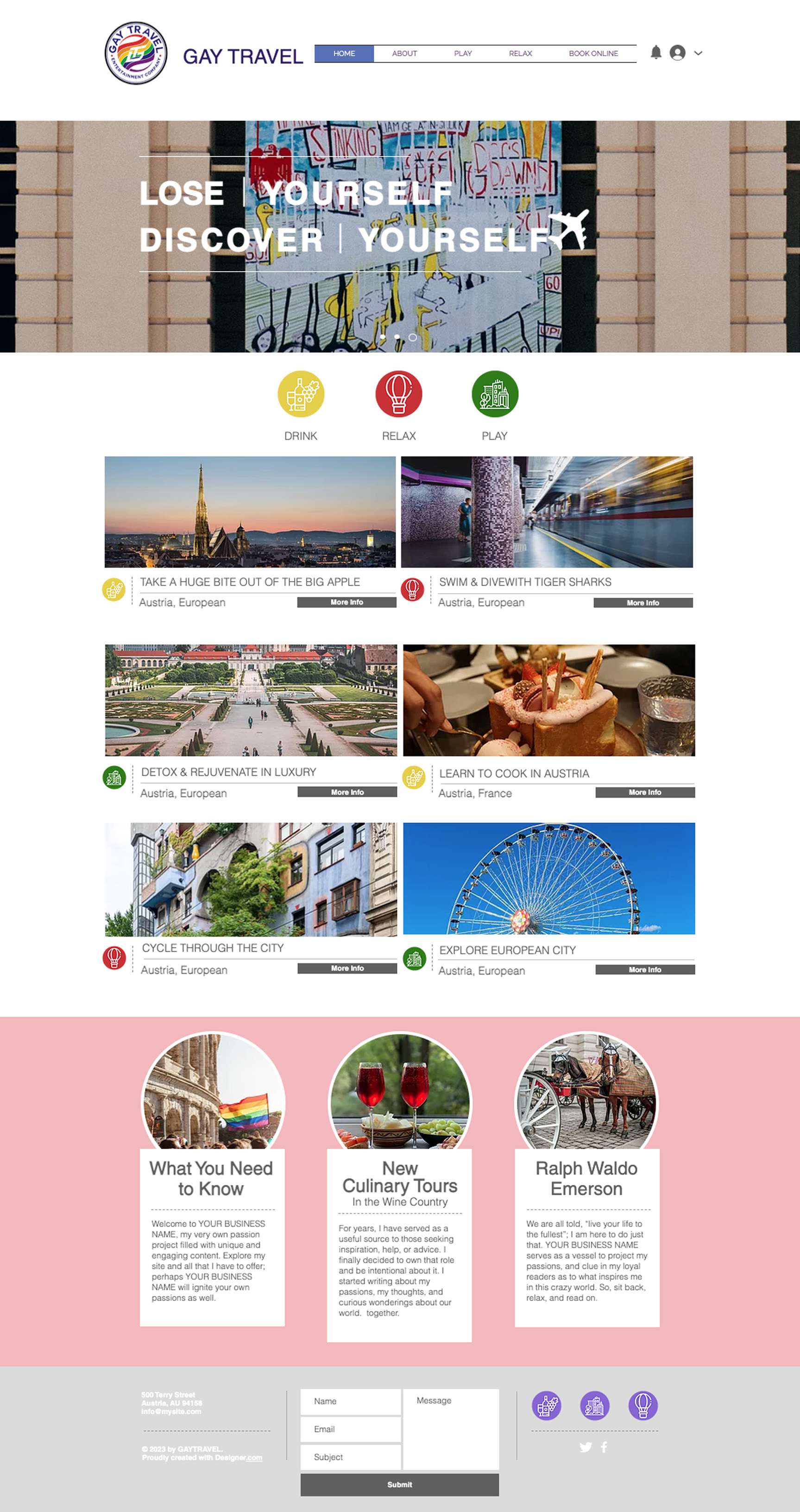The width and height of the screenshot is (800, 1512).
Task: Open the Play navigation tab
Action: coord(462,53)
